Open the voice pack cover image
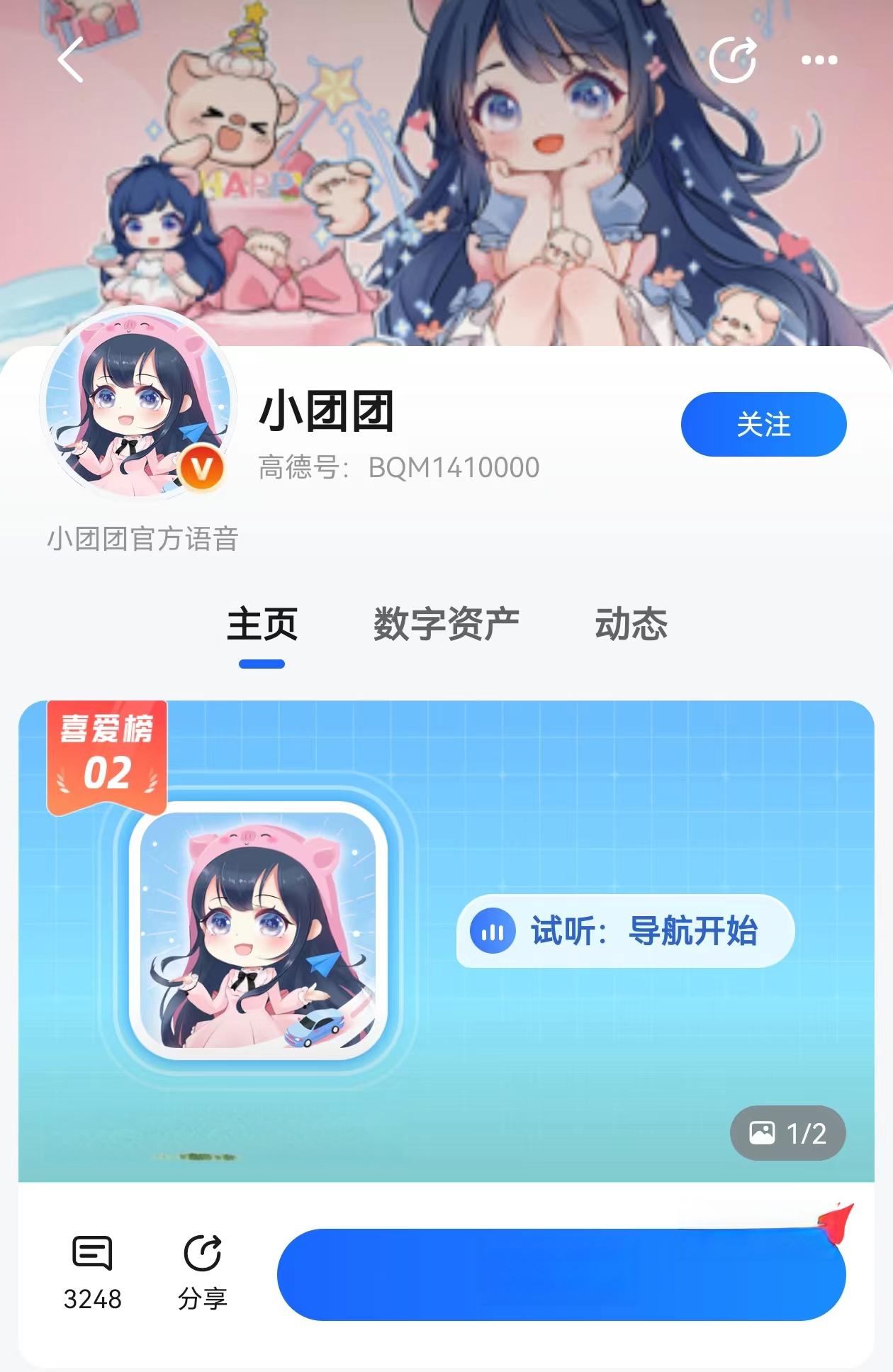The image size is (893, 1372). point(259,930)
